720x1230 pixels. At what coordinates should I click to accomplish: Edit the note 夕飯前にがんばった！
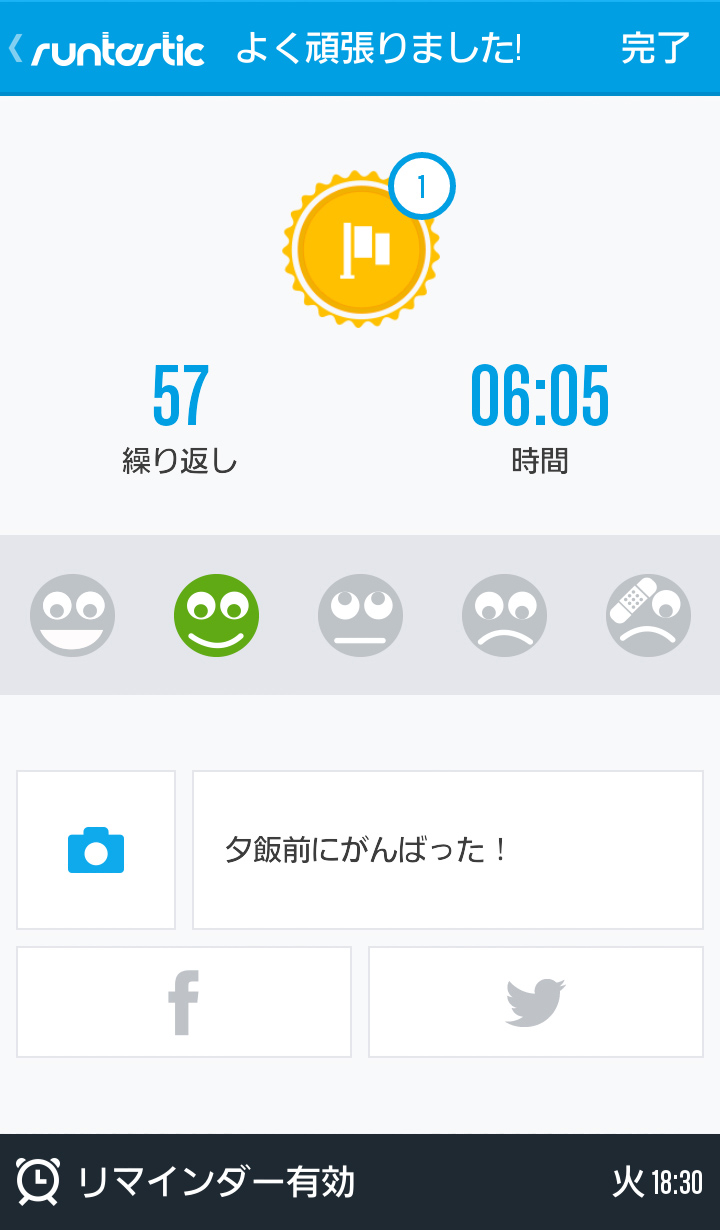[448, 850]
